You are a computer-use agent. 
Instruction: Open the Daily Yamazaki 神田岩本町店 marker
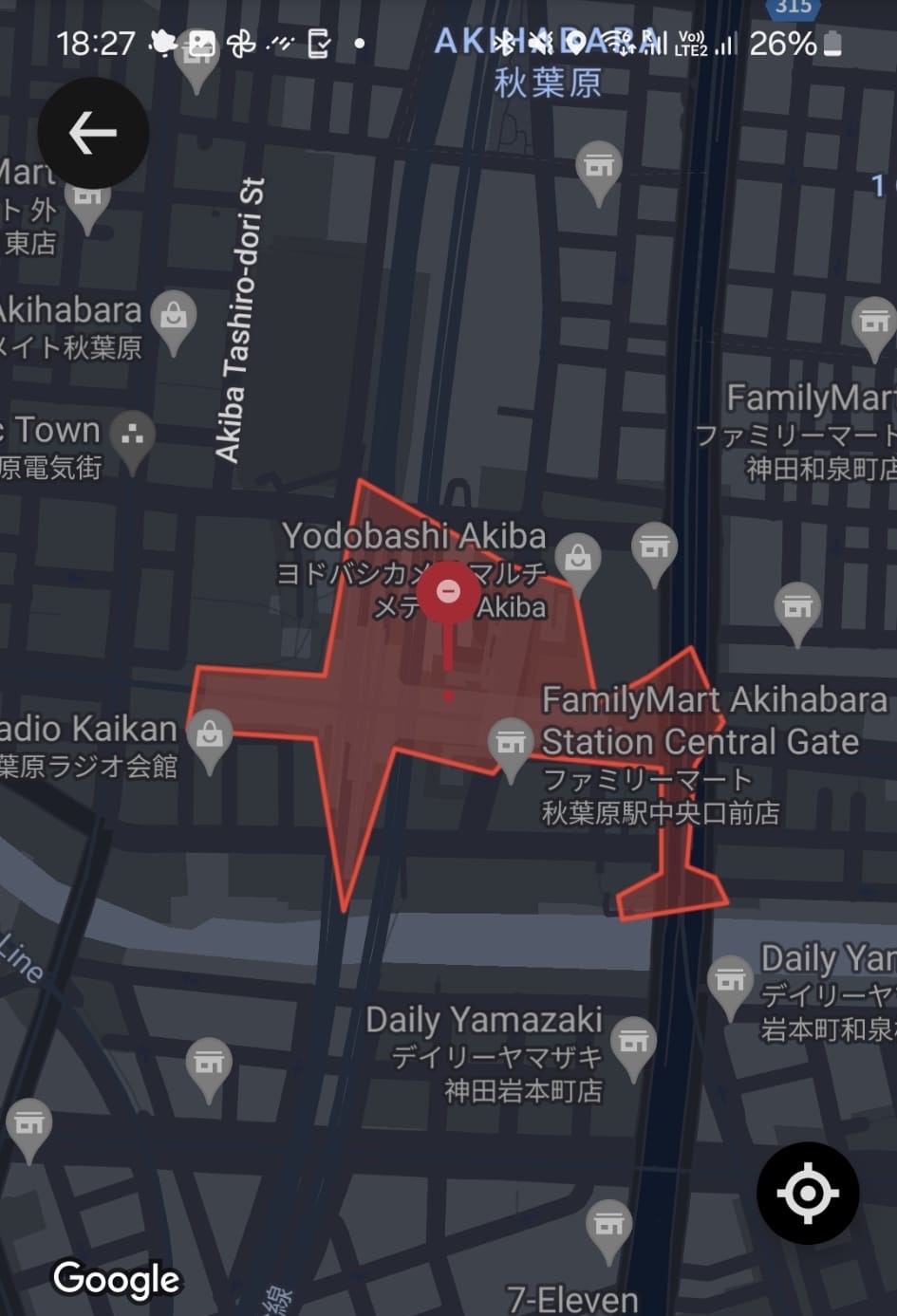[x=633, y=1042]
